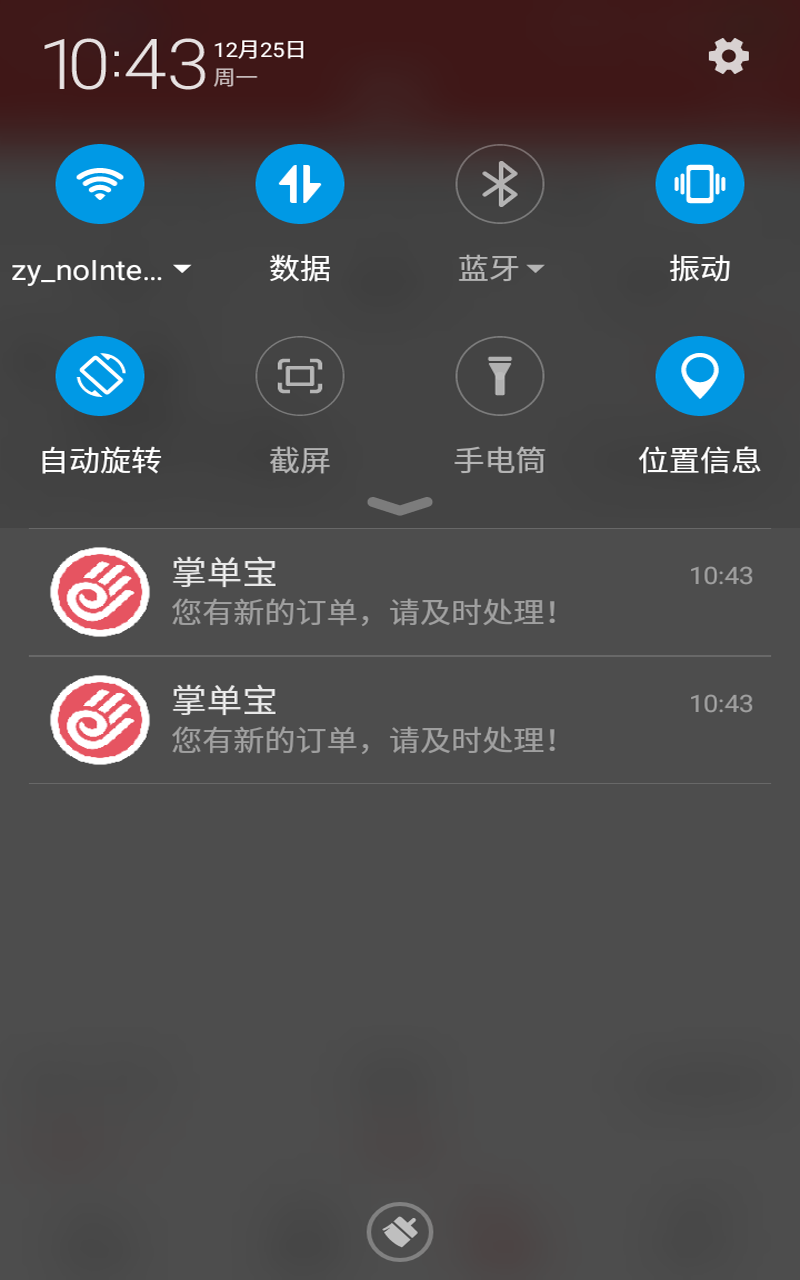Disable 自动旋转 auto-rotate
This screenshot has width=800, height=1280.
point(100,376)
